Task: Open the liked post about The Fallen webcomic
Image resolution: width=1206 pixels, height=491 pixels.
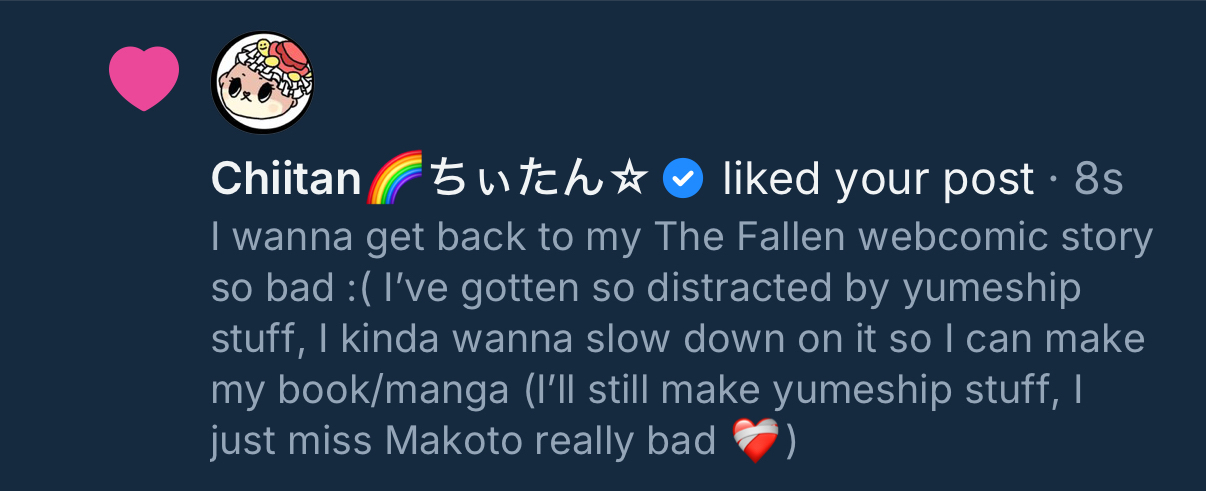Action: (x=680, y=340)
